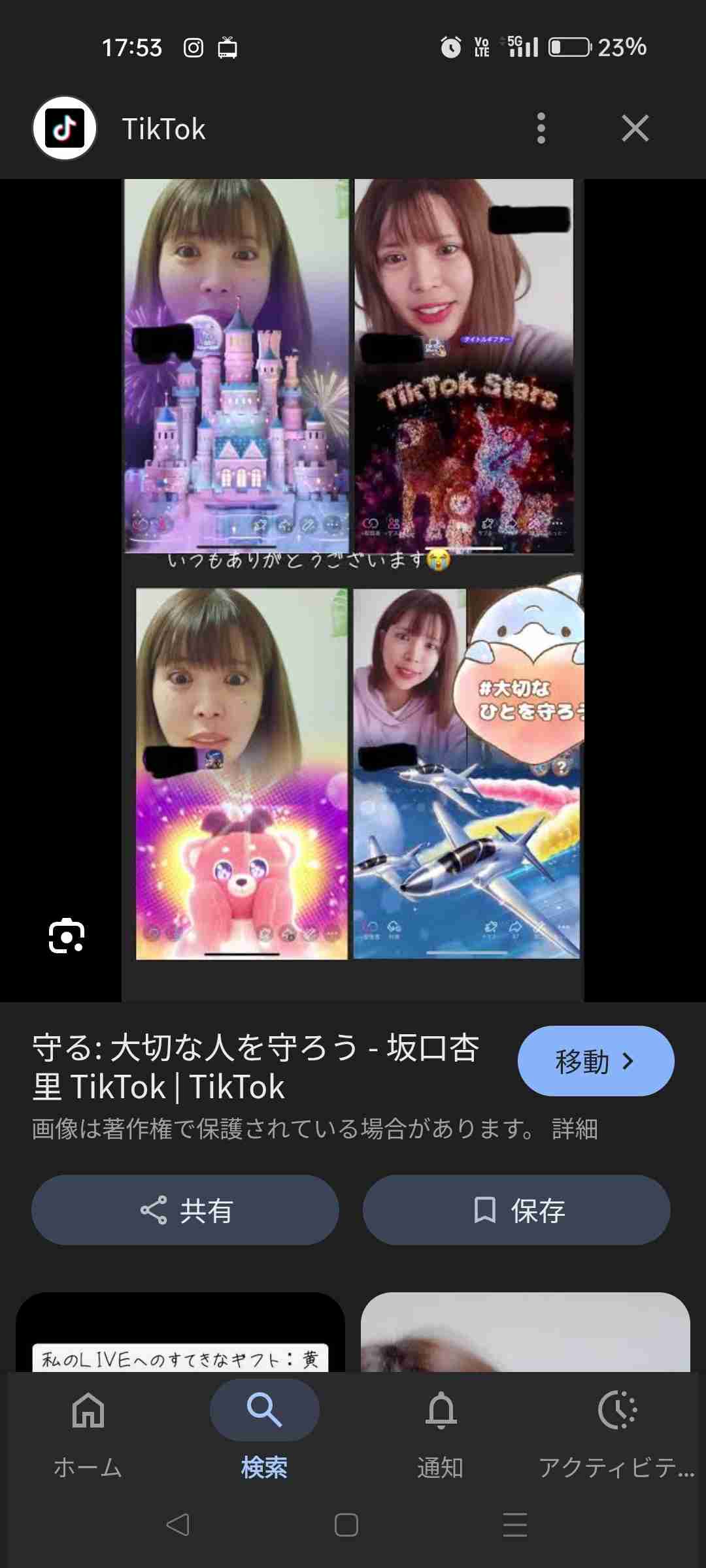
Task: Go back with the system back button
Action: pos(178,1525)
